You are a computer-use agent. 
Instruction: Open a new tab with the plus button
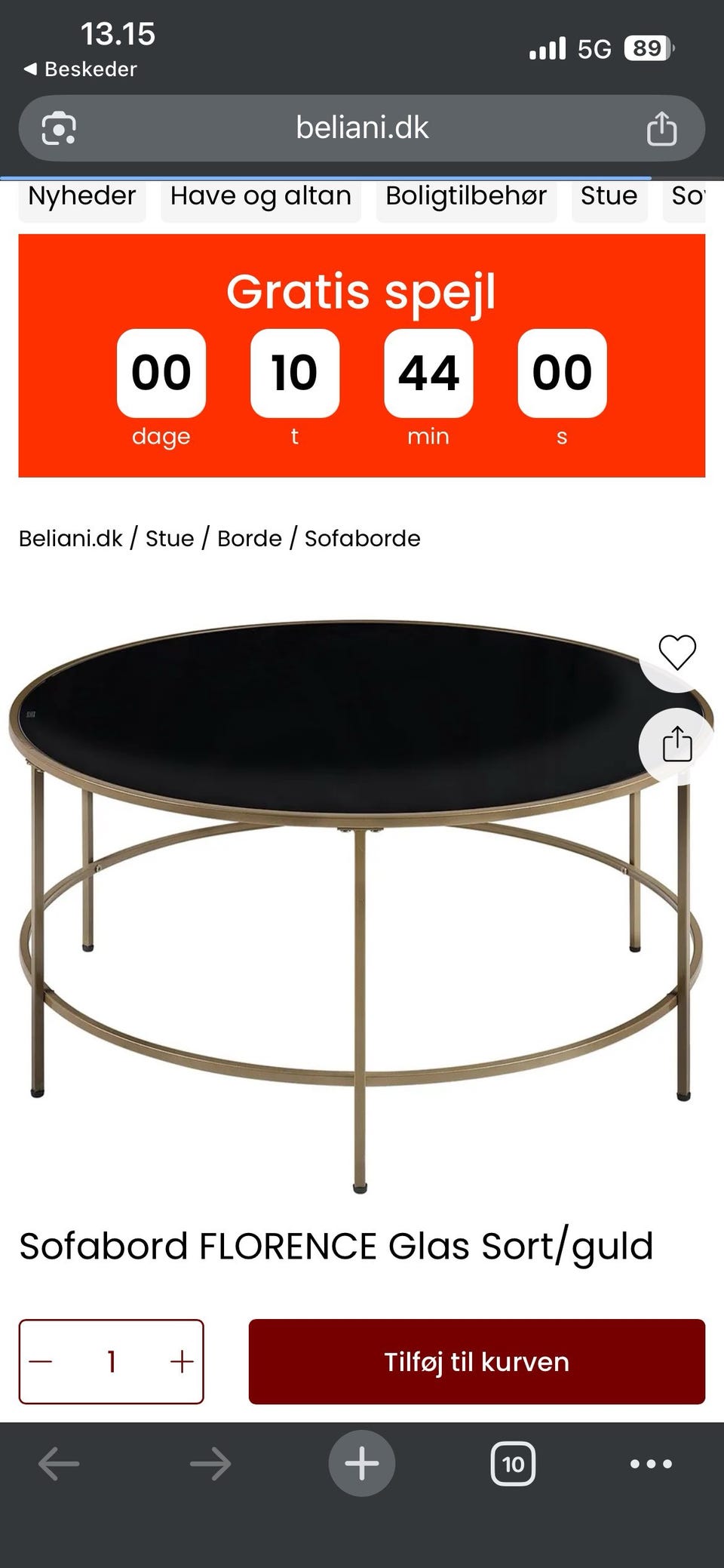click(362, 1462)
